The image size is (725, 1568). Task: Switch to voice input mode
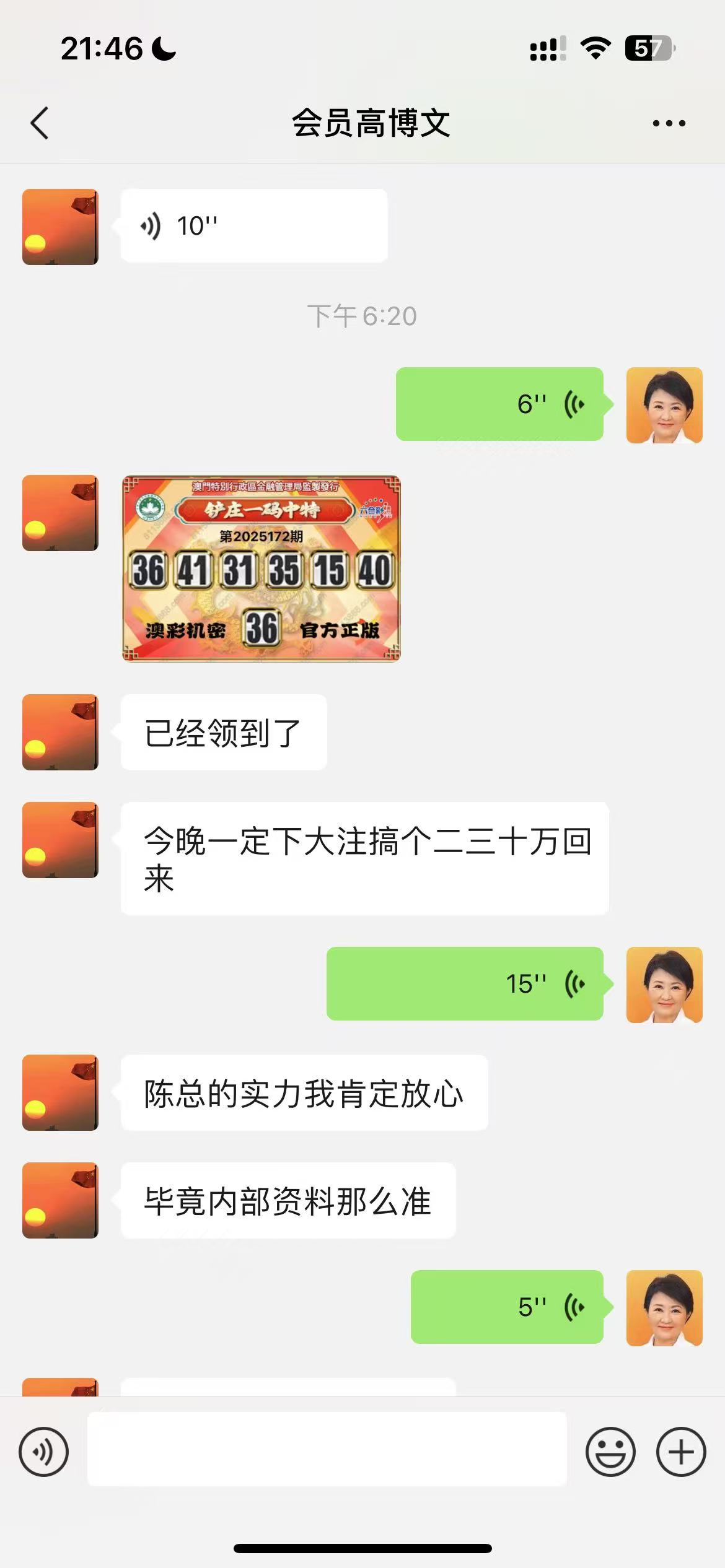coord(43,1452)
